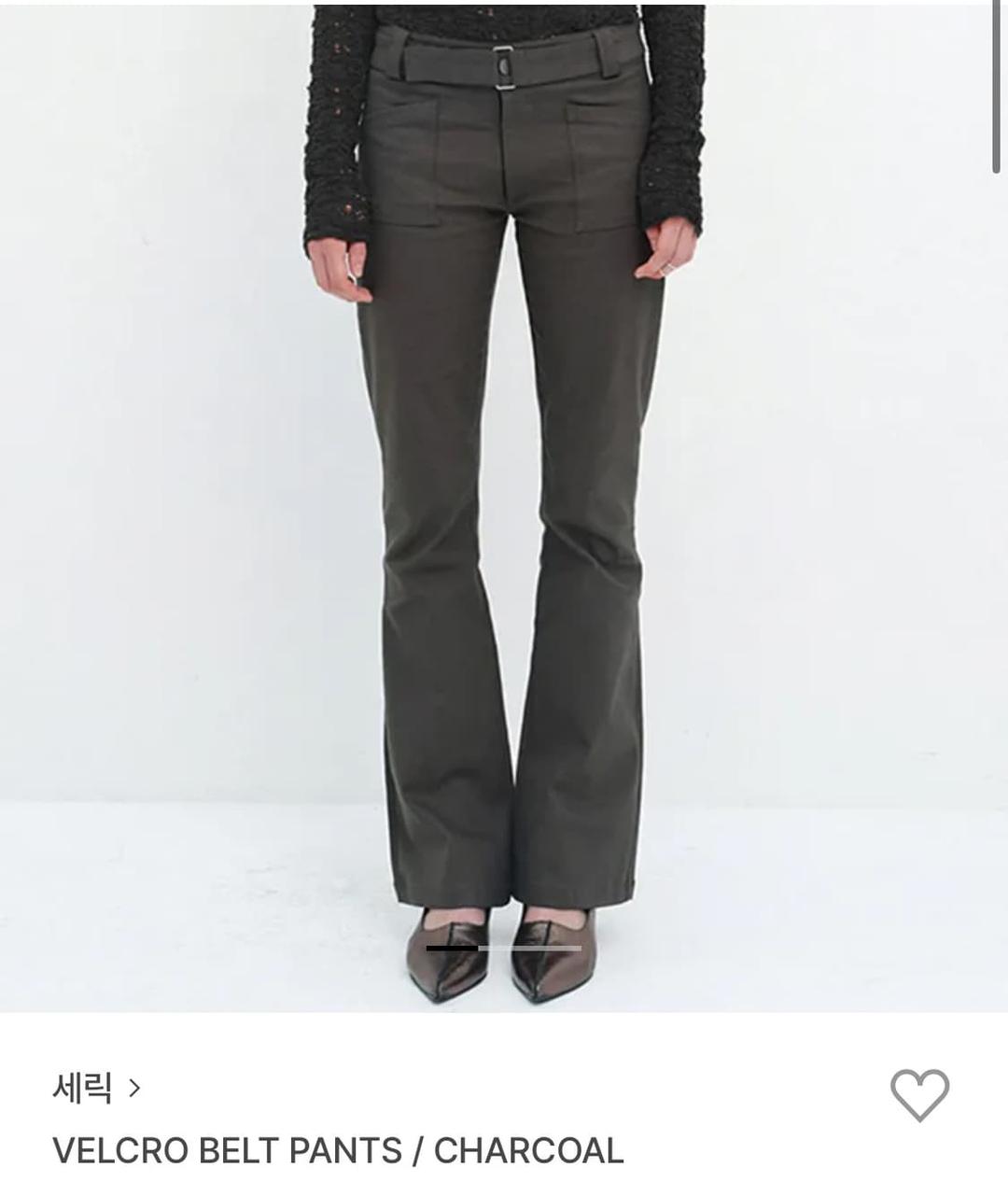1008x1196 pixels.
Task: Tap the image carousel progress bar
Action: 502,947
